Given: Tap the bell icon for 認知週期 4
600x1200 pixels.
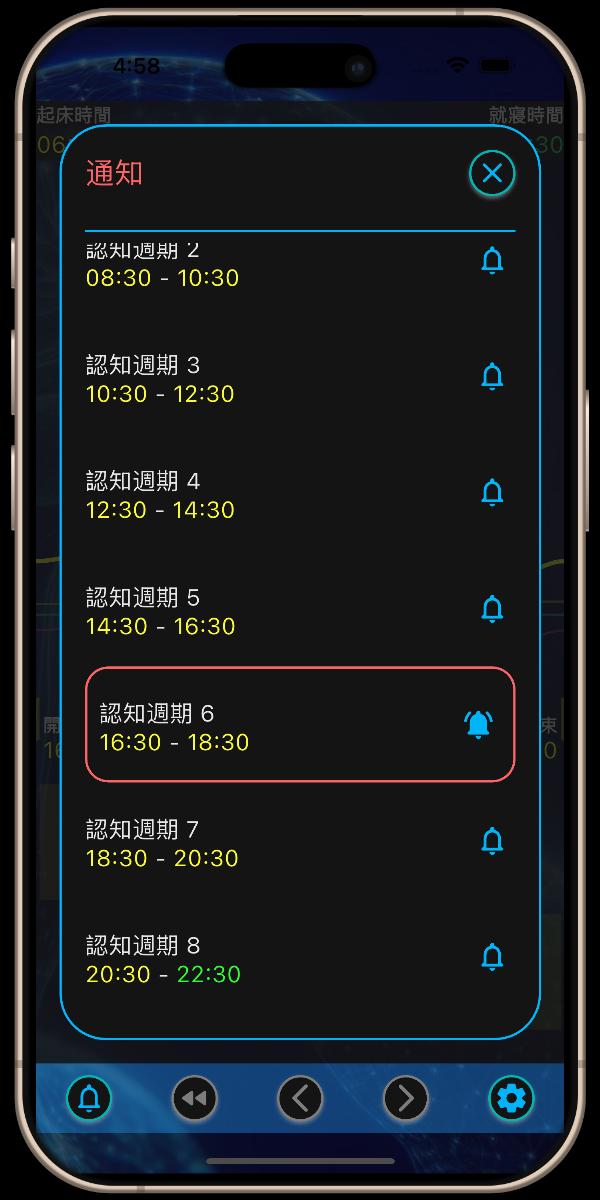Looking at the screenshot, I should 492,493.
